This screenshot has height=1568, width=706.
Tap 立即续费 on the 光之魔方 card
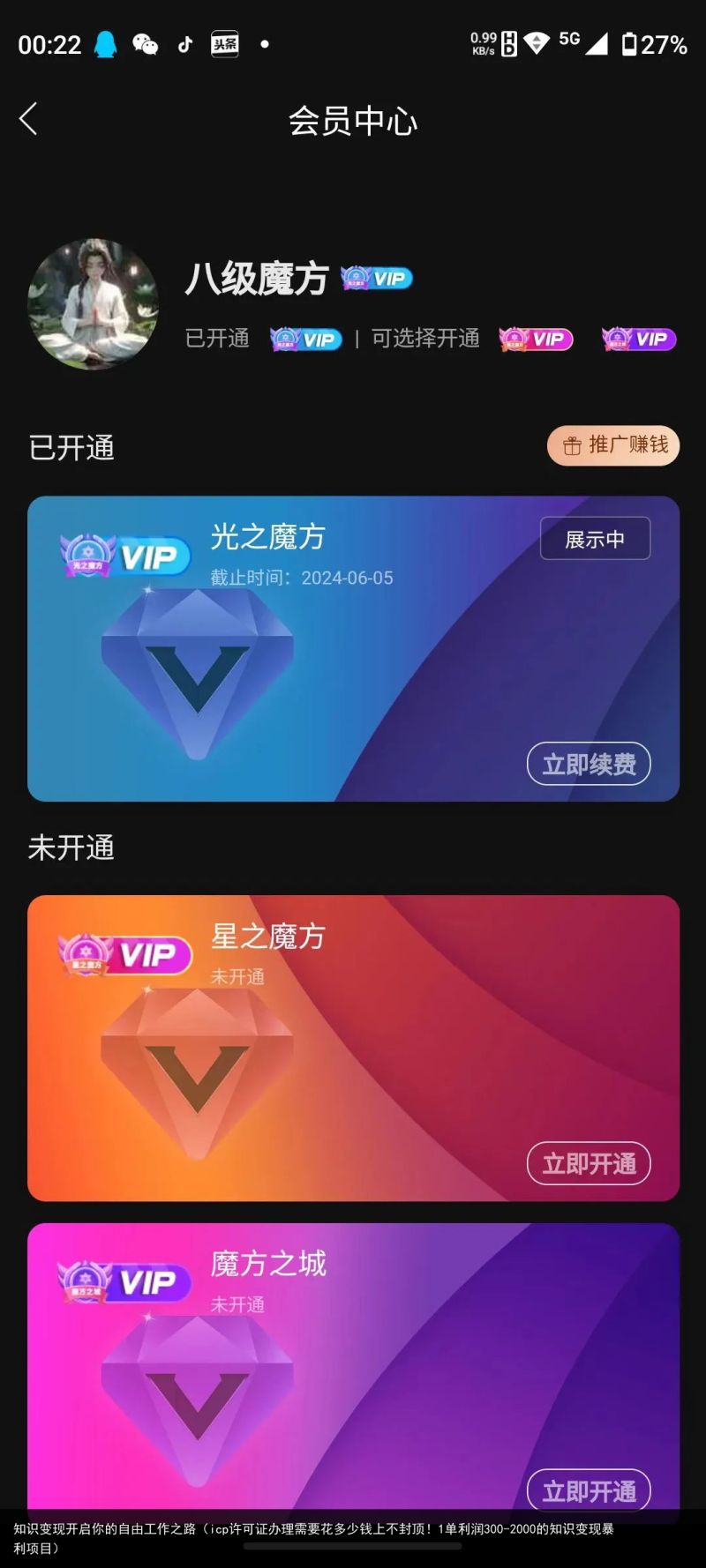coord(589,764)
